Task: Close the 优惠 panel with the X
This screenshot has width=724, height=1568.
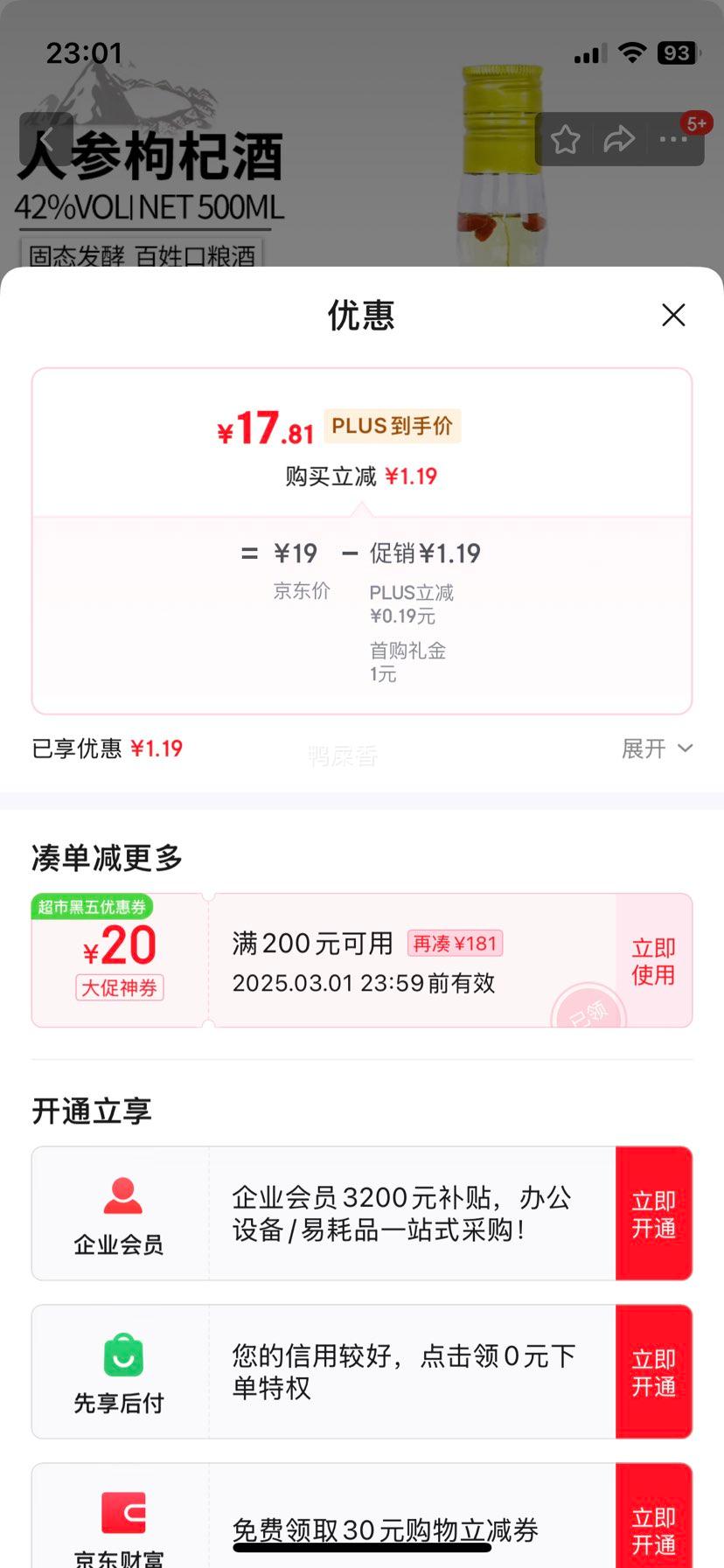Action: [x=672, y=315]
